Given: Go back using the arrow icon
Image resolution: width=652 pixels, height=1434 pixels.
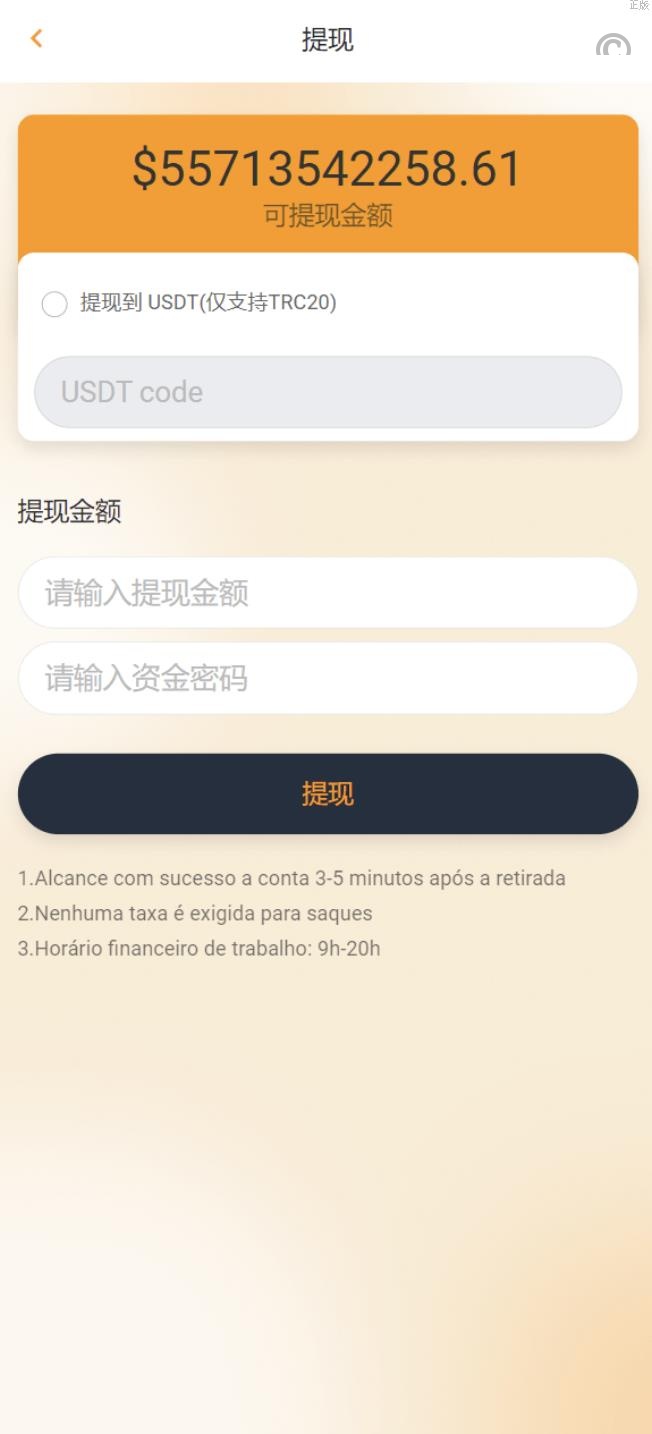Looking at the screenshot, I should pos(37,39).
